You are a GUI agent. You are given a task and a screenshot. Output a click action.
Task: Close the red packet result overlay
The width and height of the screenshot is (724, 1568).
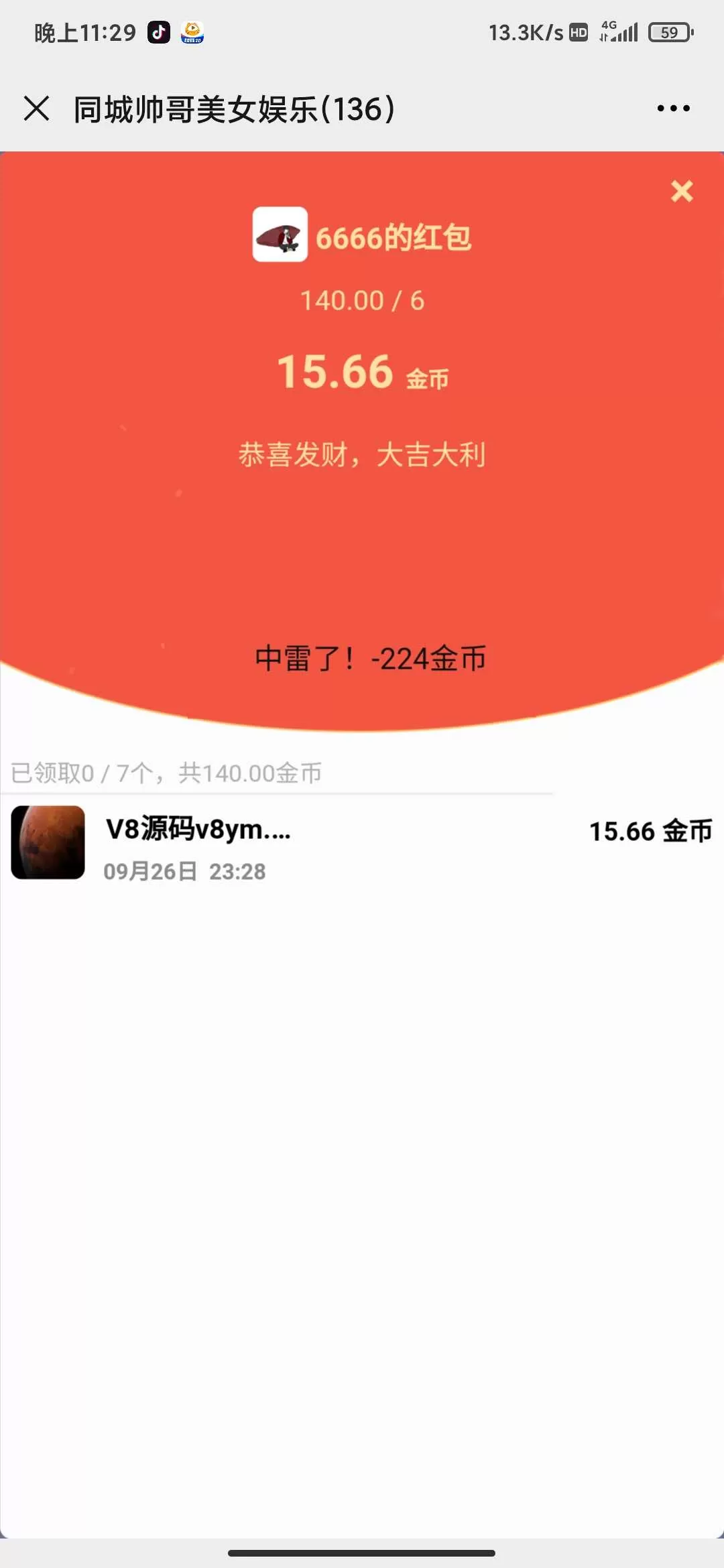(682, 191)
